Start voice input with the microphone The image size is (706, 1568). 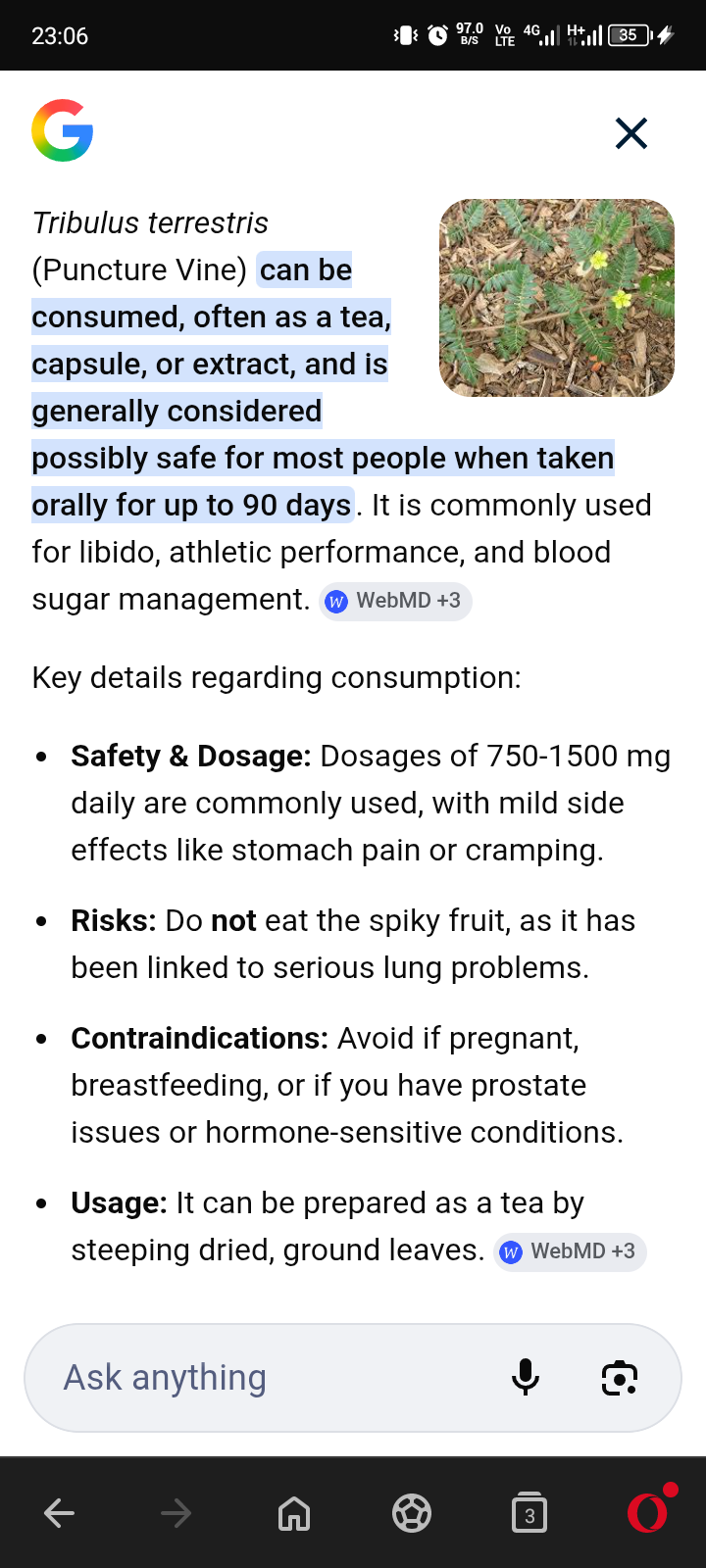coord(526,1378)
